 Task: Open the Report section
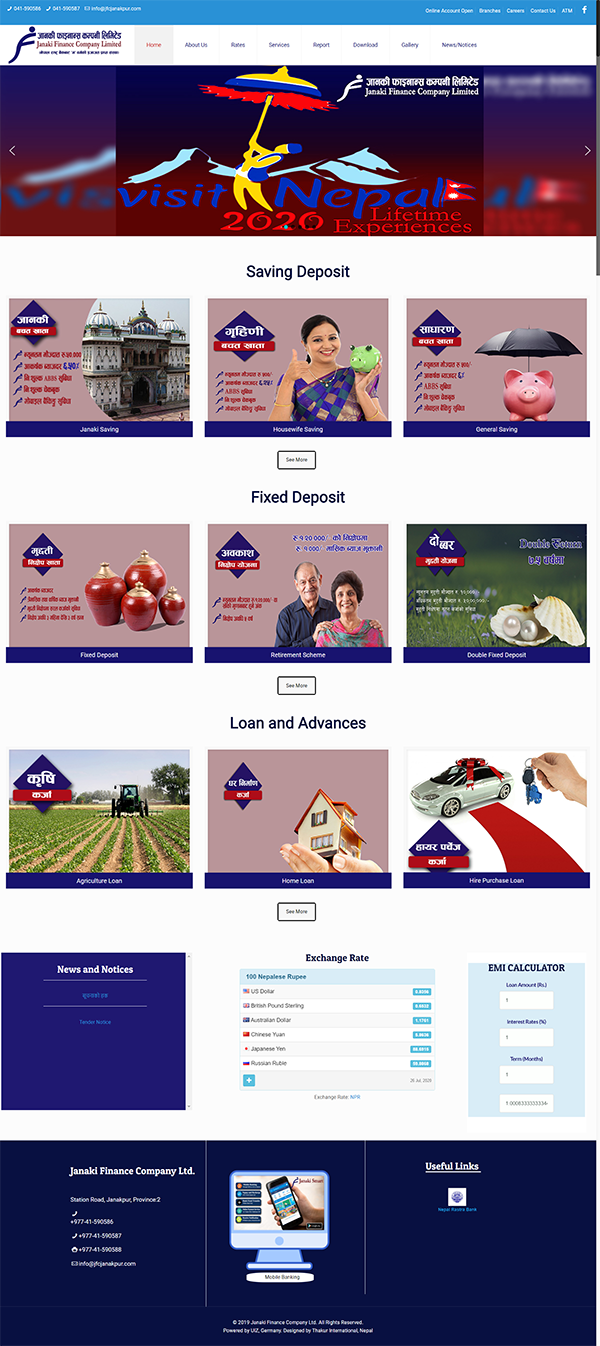[x=321, y=45]
